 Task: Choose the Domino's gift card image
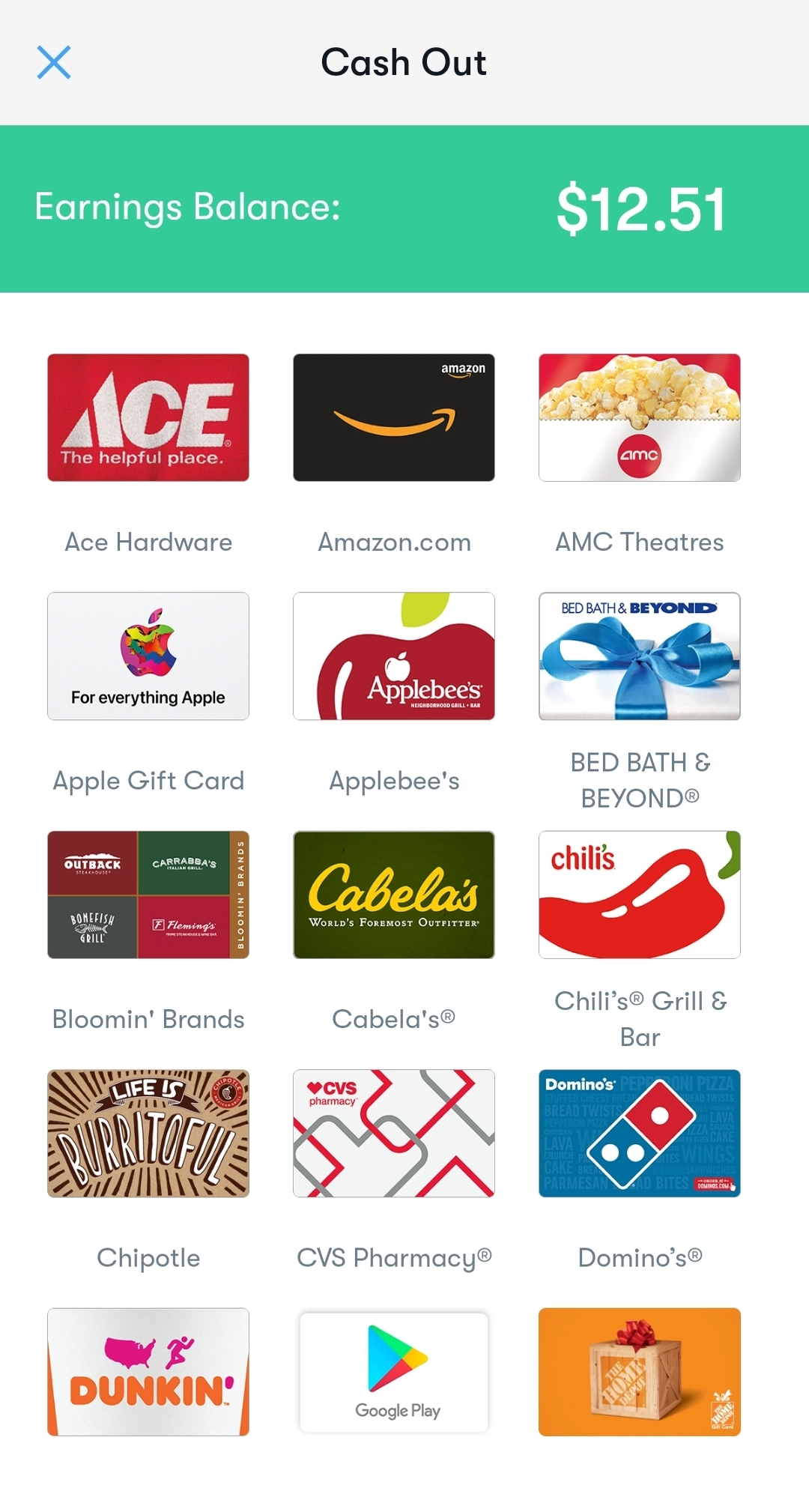click(x=639, y=1134)
